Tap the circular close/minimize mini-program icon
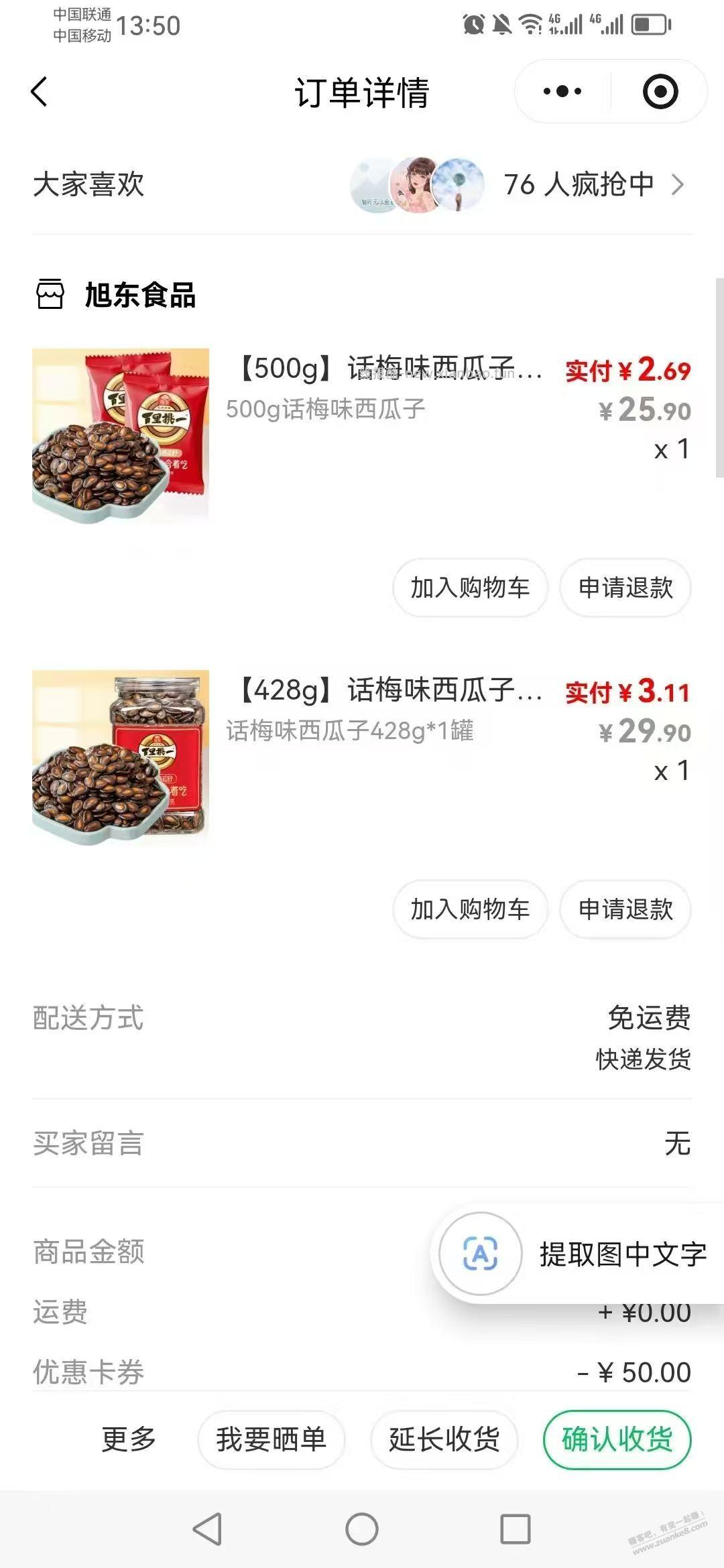724x1568 pixels. point(659,91)
